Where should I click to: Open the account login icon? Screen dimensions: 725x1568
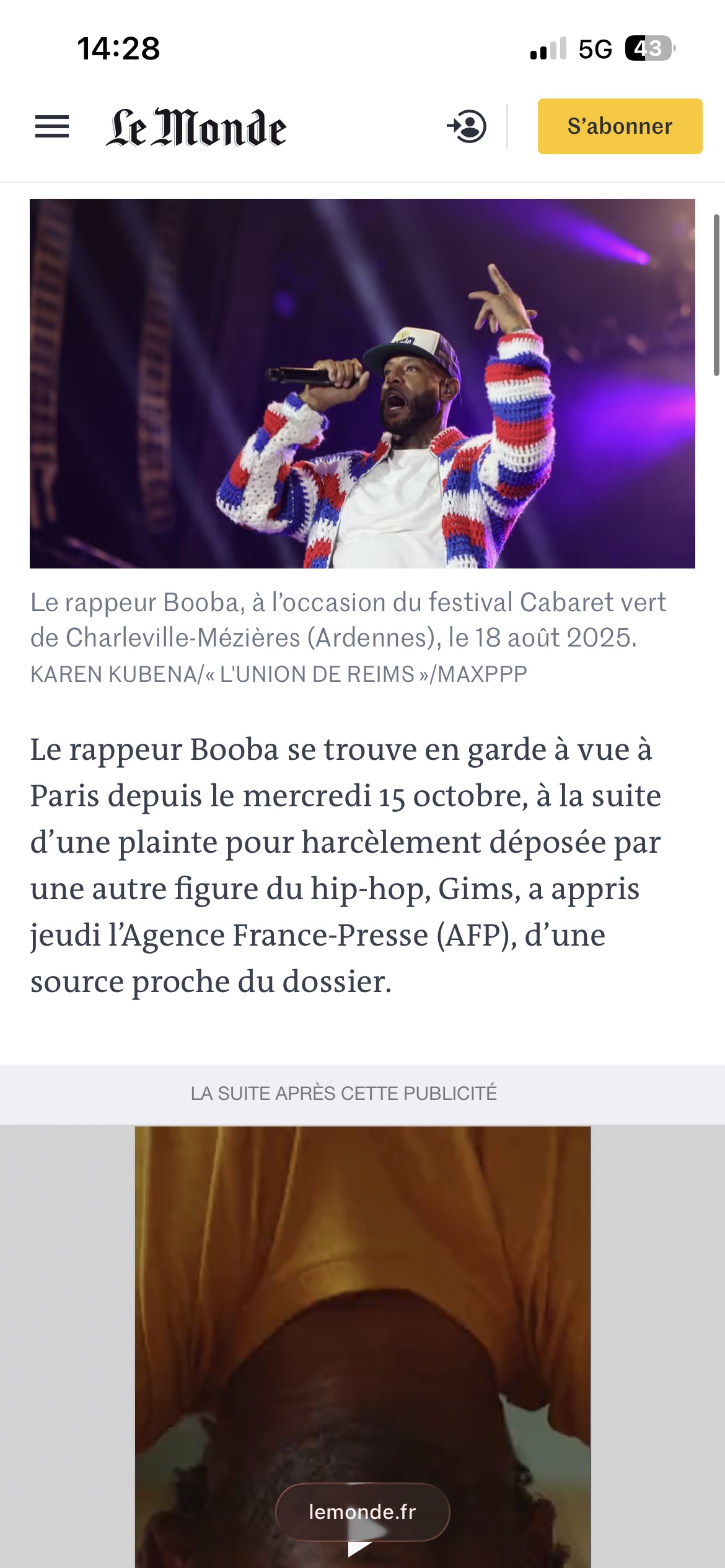[x=467, y=126]
